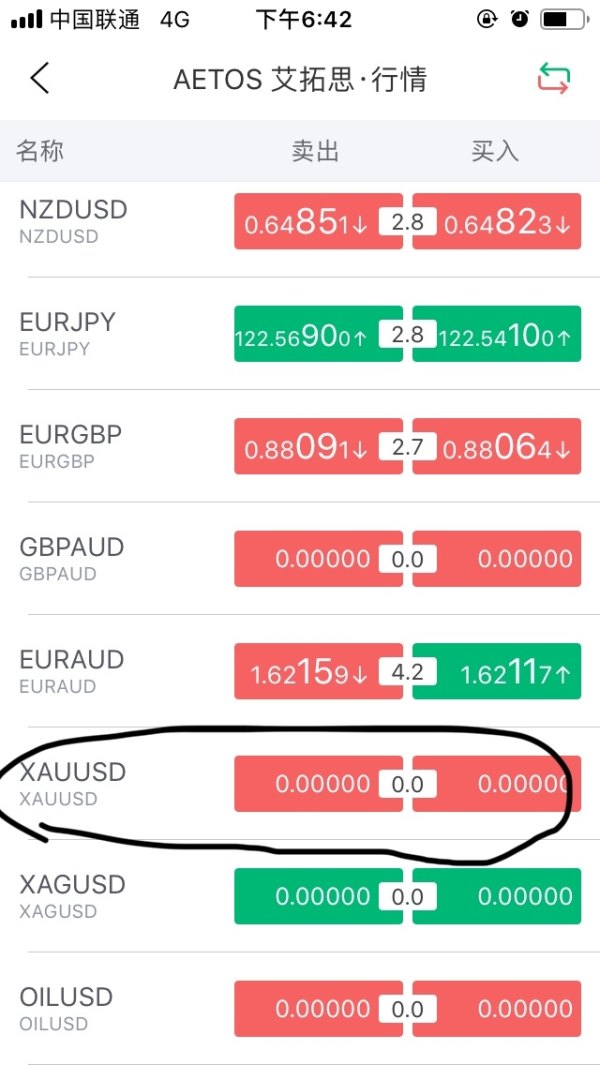The width and height of the screenshot is (600, 1065).
Task: Tap EURAUD buy price 1.62117
Action: [x=497, y=671]
